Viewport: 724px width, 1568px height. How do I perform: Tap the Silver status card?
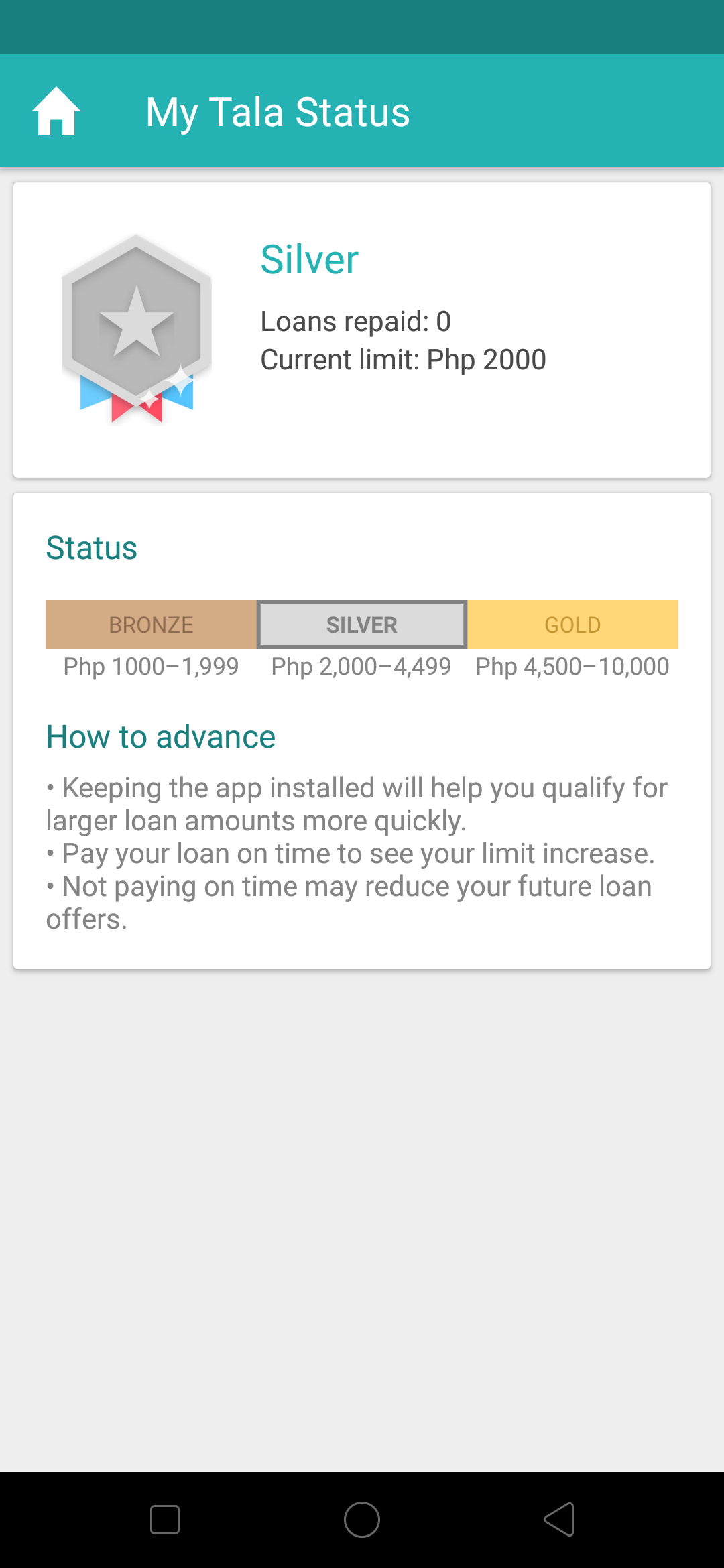(362, 328)
